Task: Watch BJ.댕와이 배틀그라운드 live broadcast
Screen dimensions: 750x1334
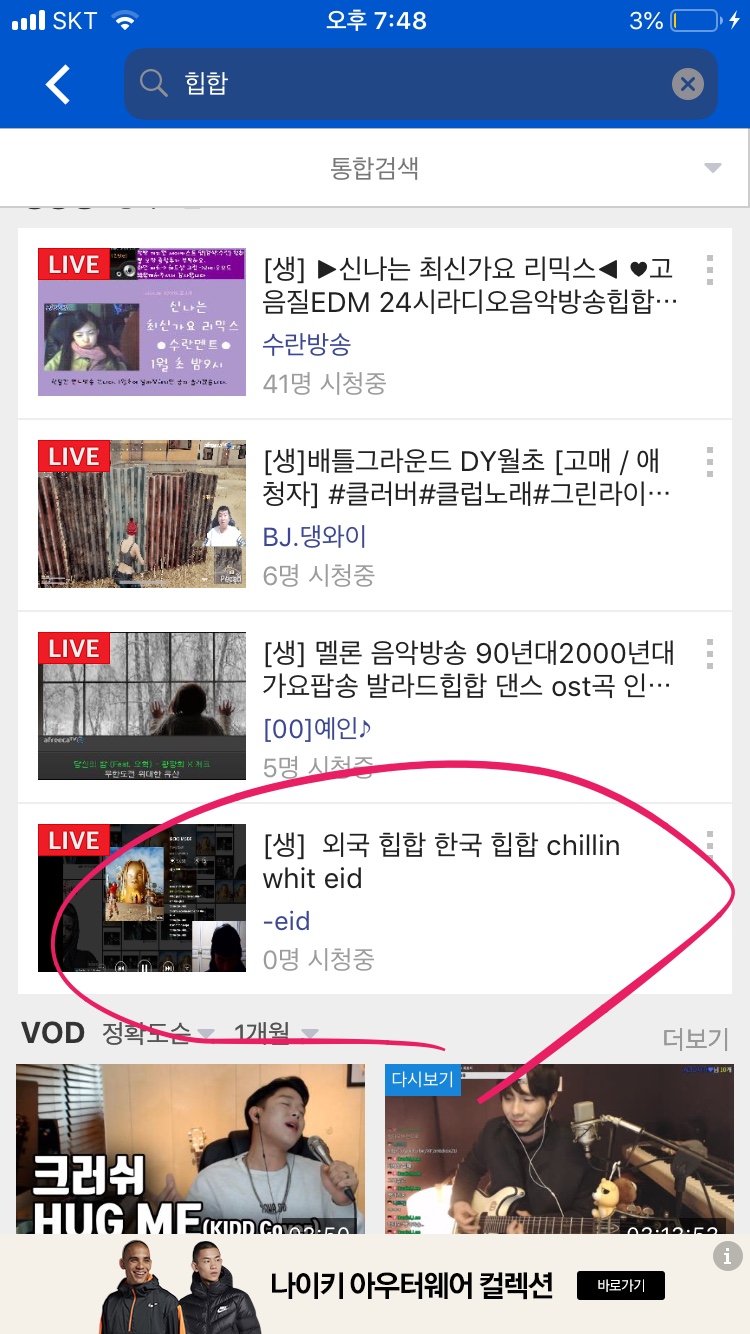Action: (x=142, y=514)
